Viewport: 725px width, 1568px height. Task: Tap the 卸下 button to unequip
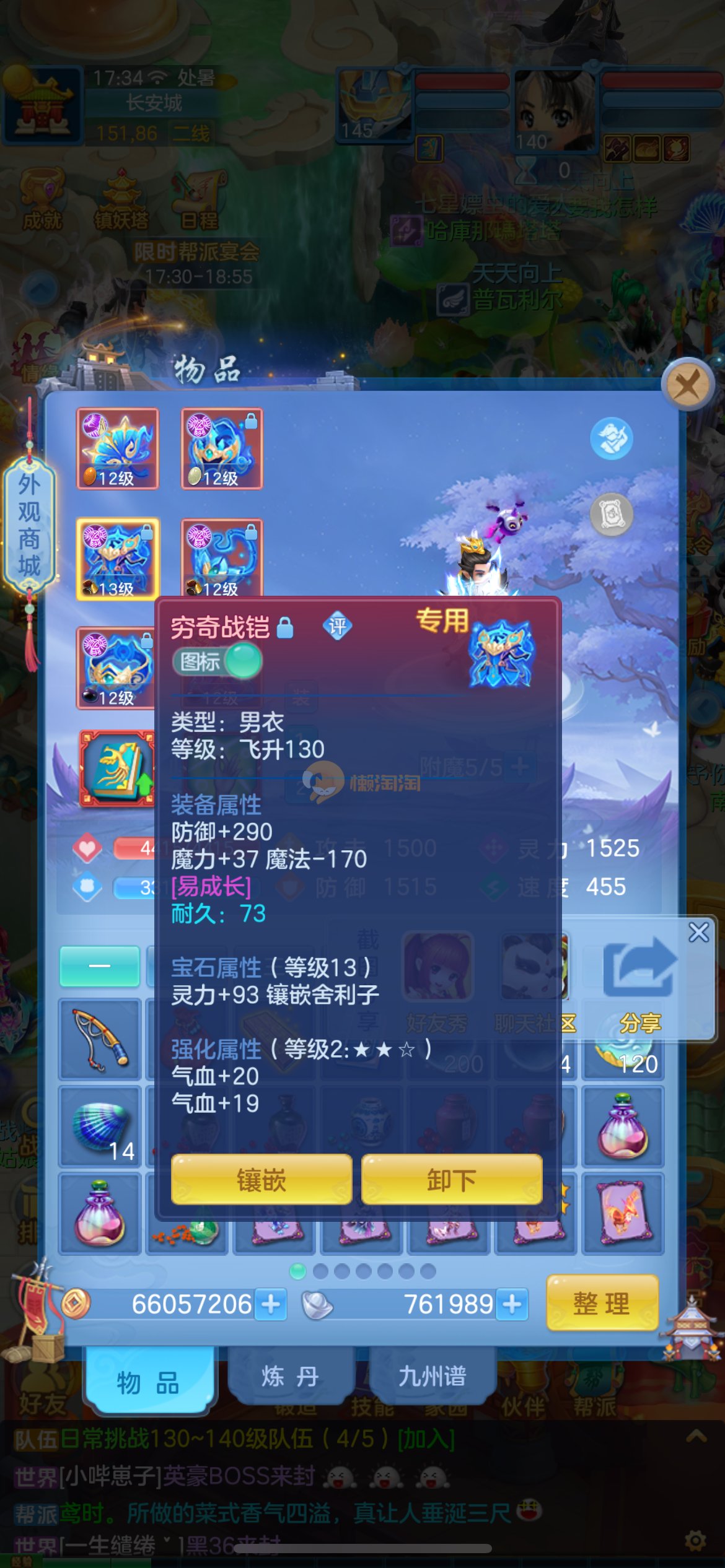coord(452,1180)
